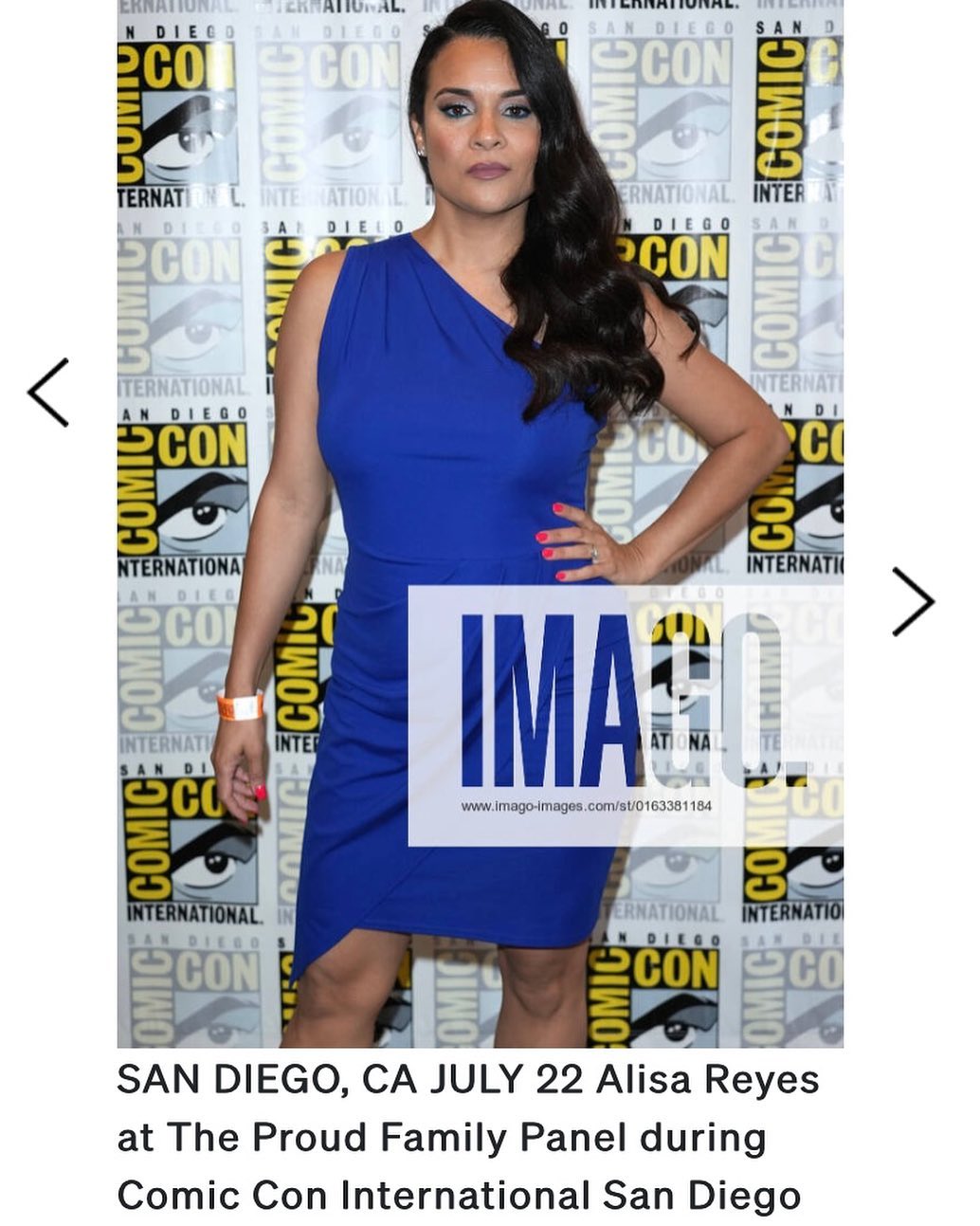Go to the previous image with left arrow
The width and height of the screenshot is (980, 1226).
[48, 393]
